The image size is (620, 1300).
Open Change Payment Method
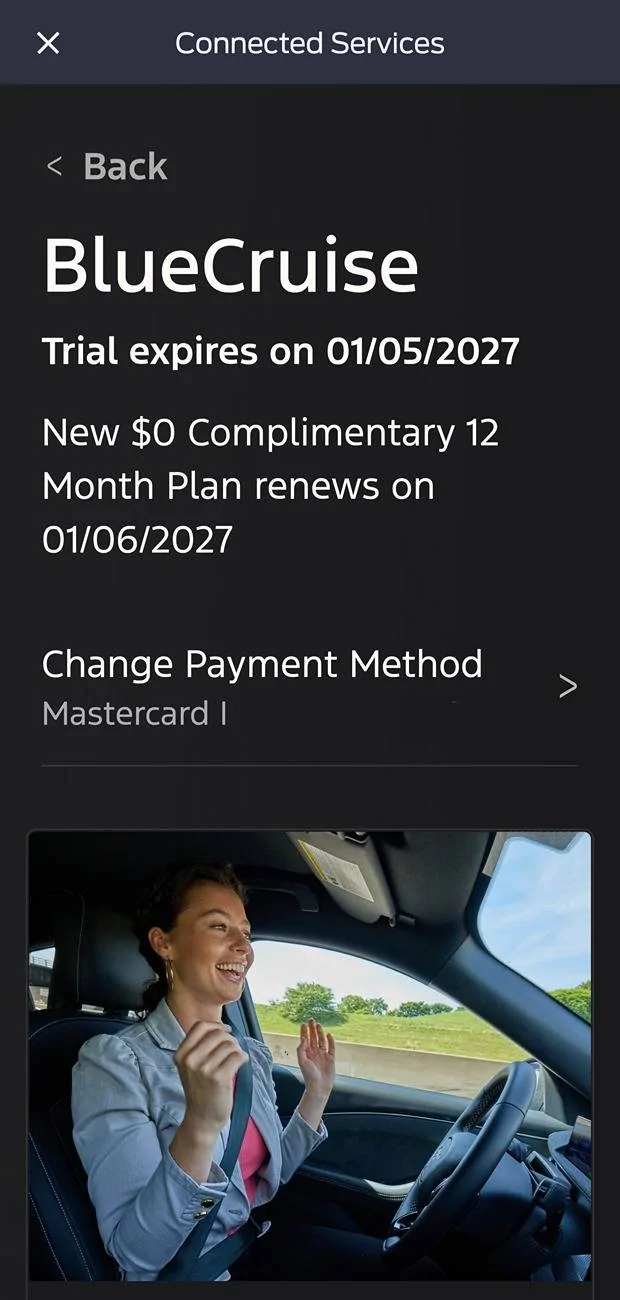[x=309, y=686]
